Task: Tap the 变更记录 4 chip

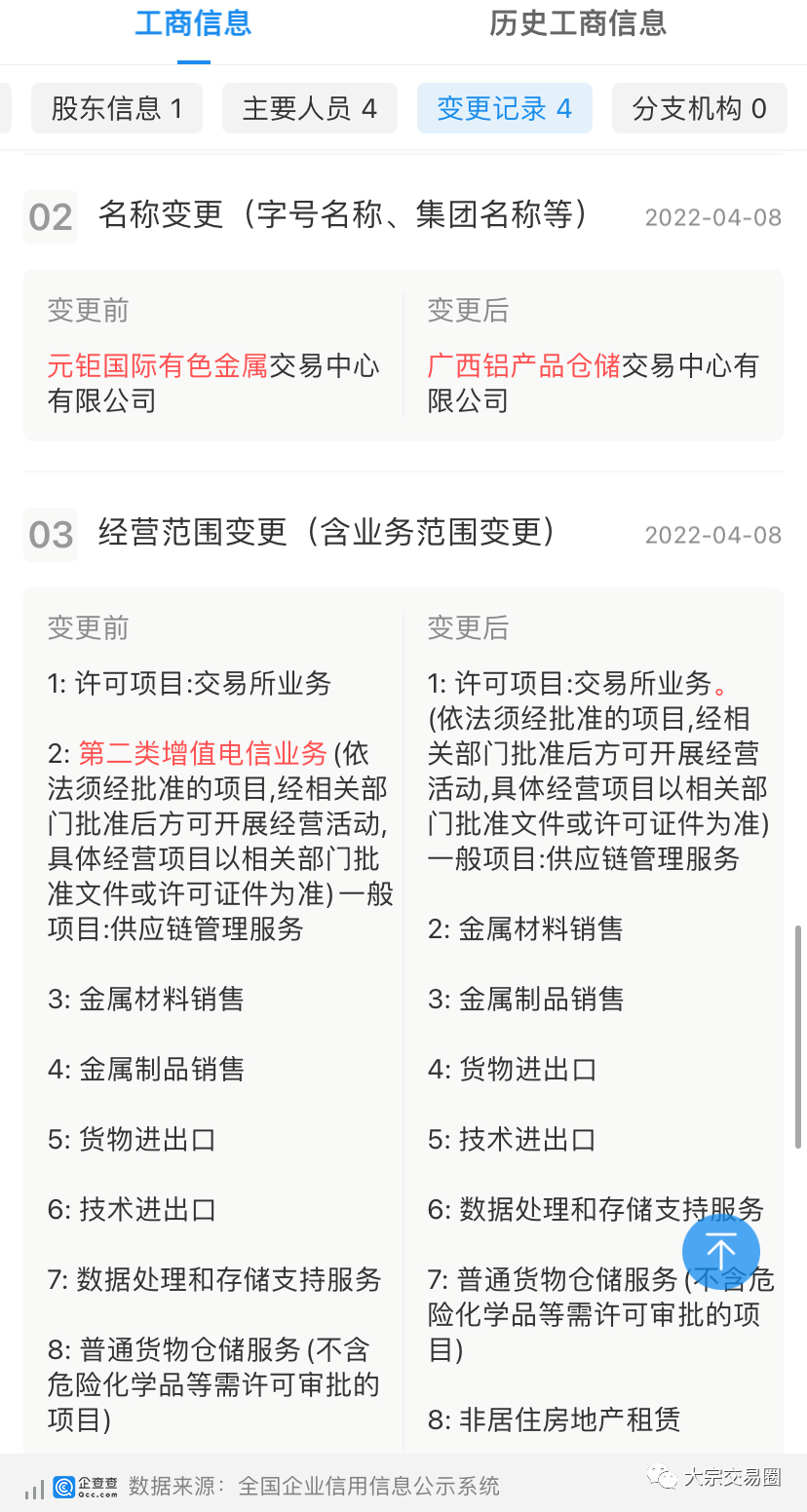Action: pyautogui.click(x=505, y=108)
